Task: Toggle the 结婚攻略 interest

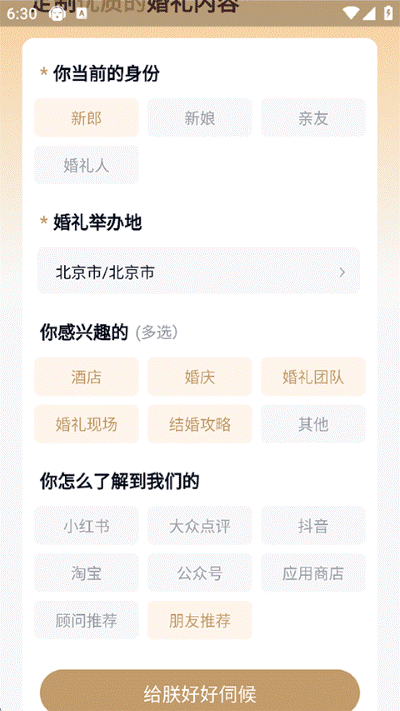Action: tap(200, 424)
